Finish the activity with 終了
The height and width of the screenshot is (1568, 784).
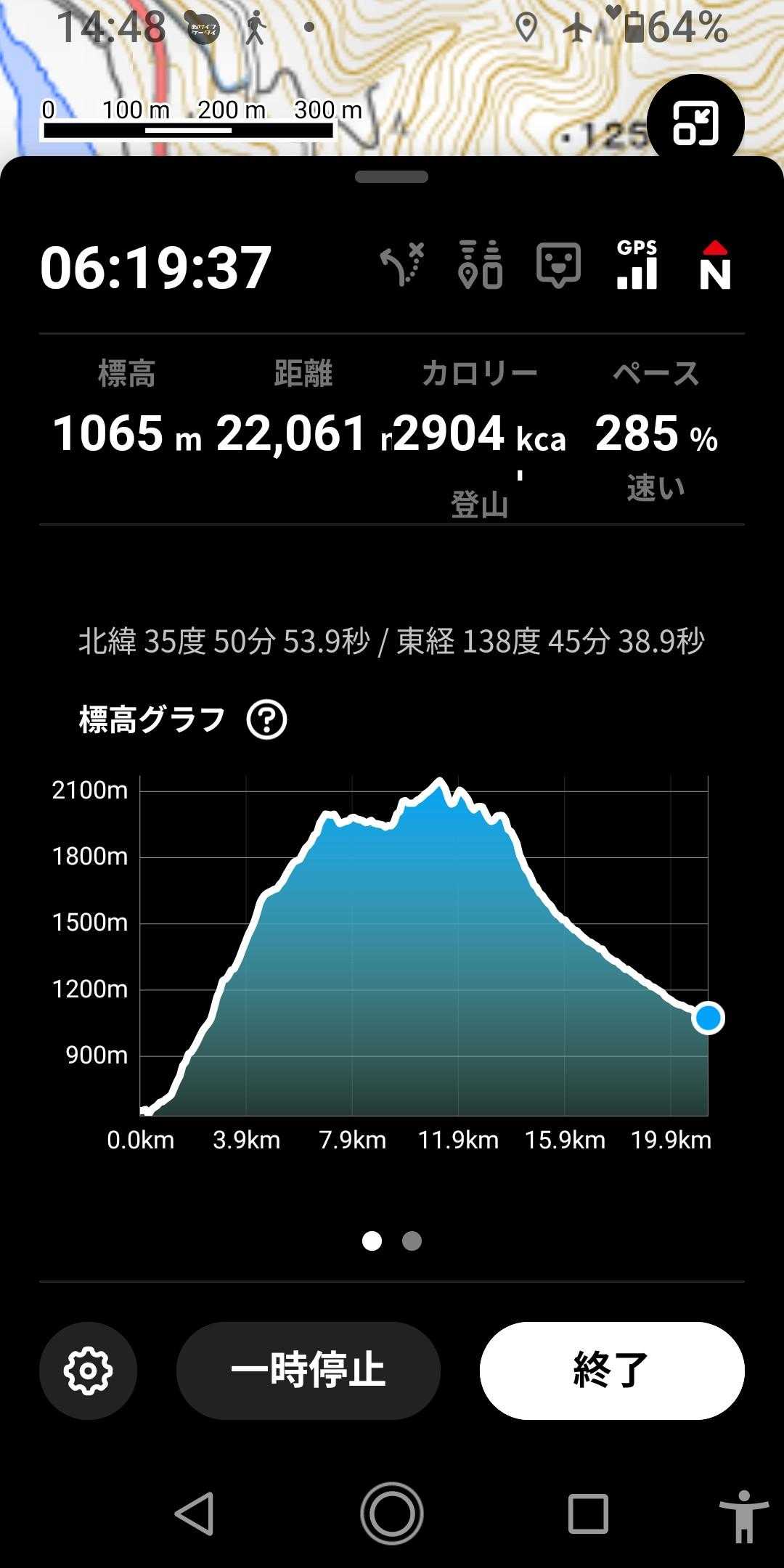click(x=611, y=1371)
